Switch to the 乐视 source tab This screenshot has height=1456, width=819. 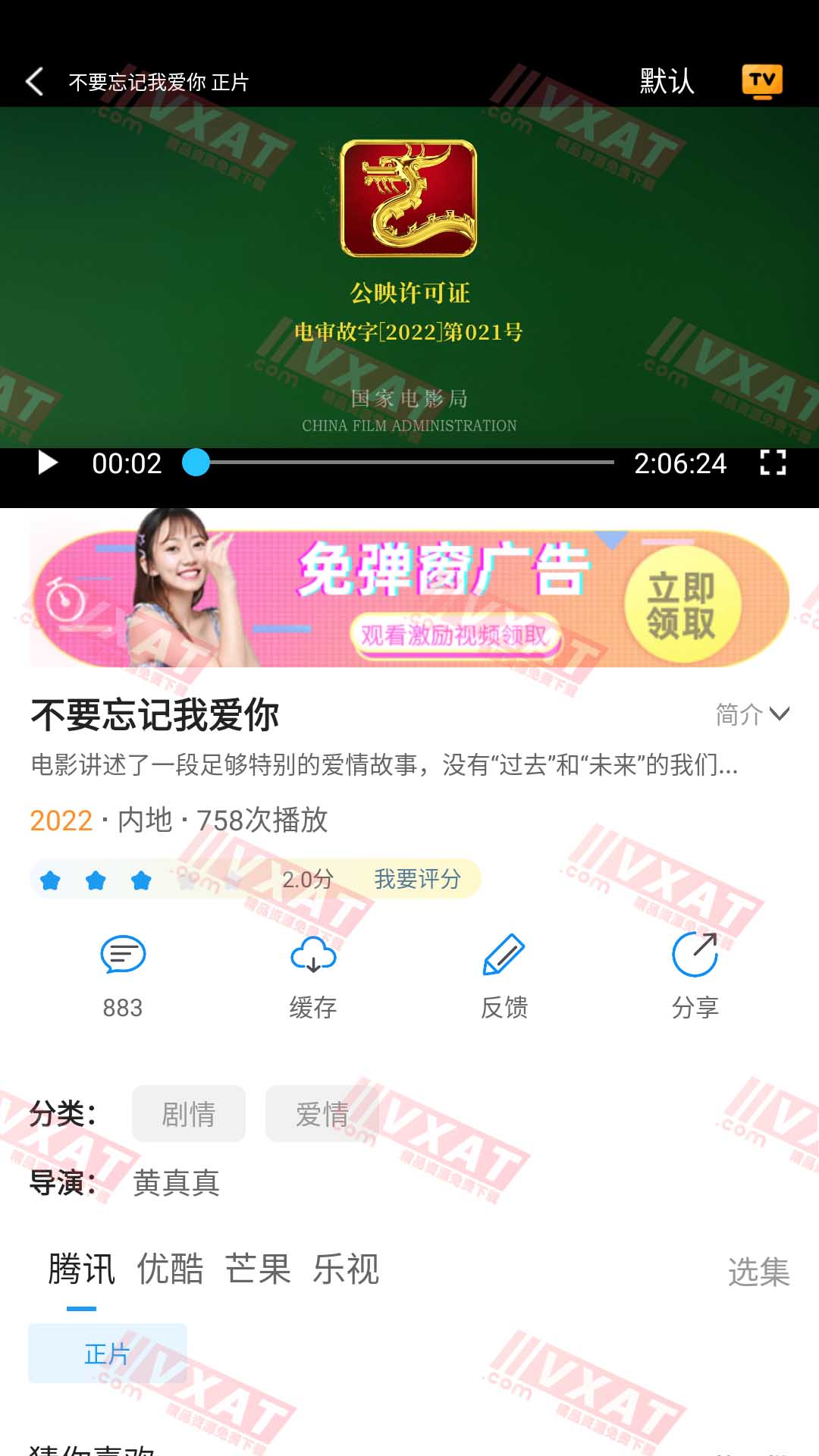click(x=346, y=1269)
